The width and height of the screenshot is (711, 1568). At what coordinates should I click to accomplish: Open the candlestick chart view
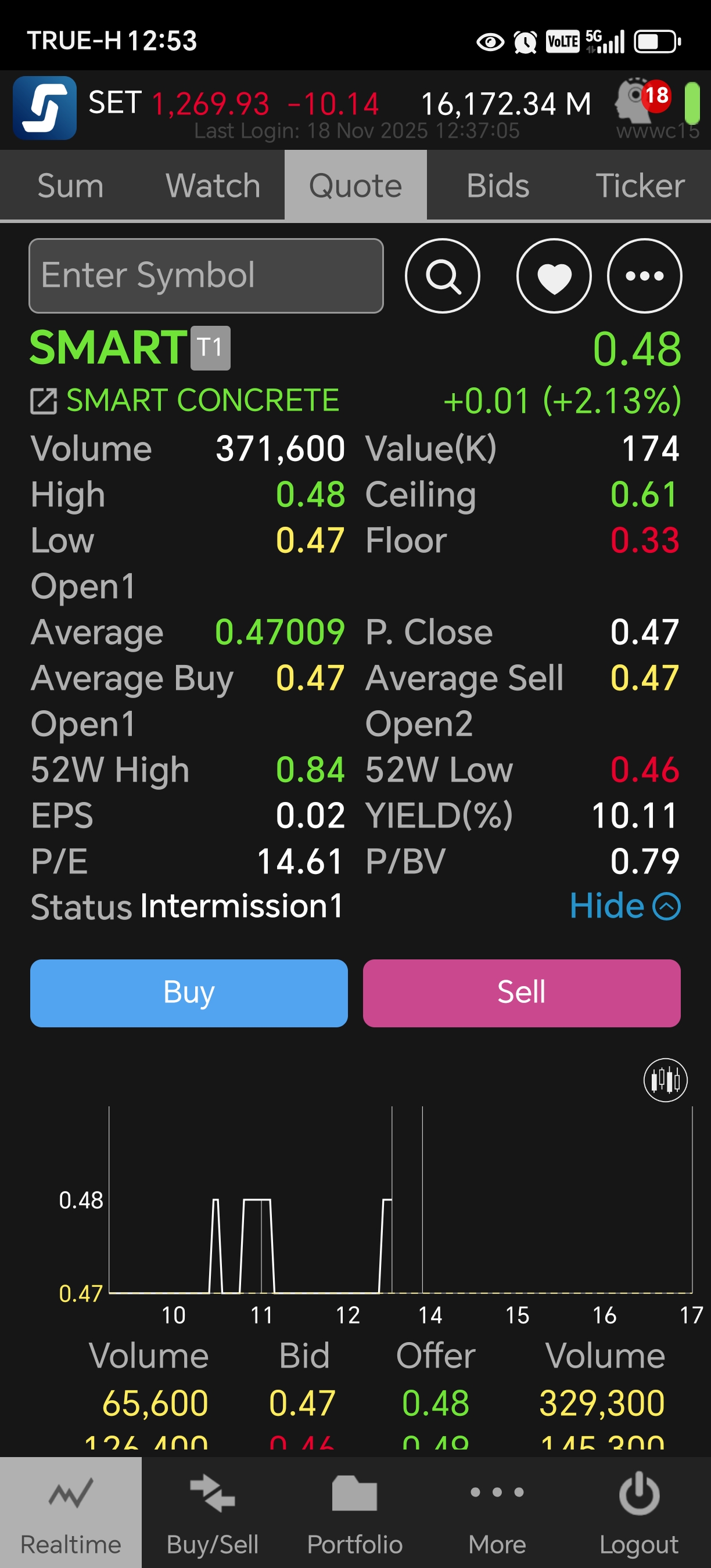665,1080
